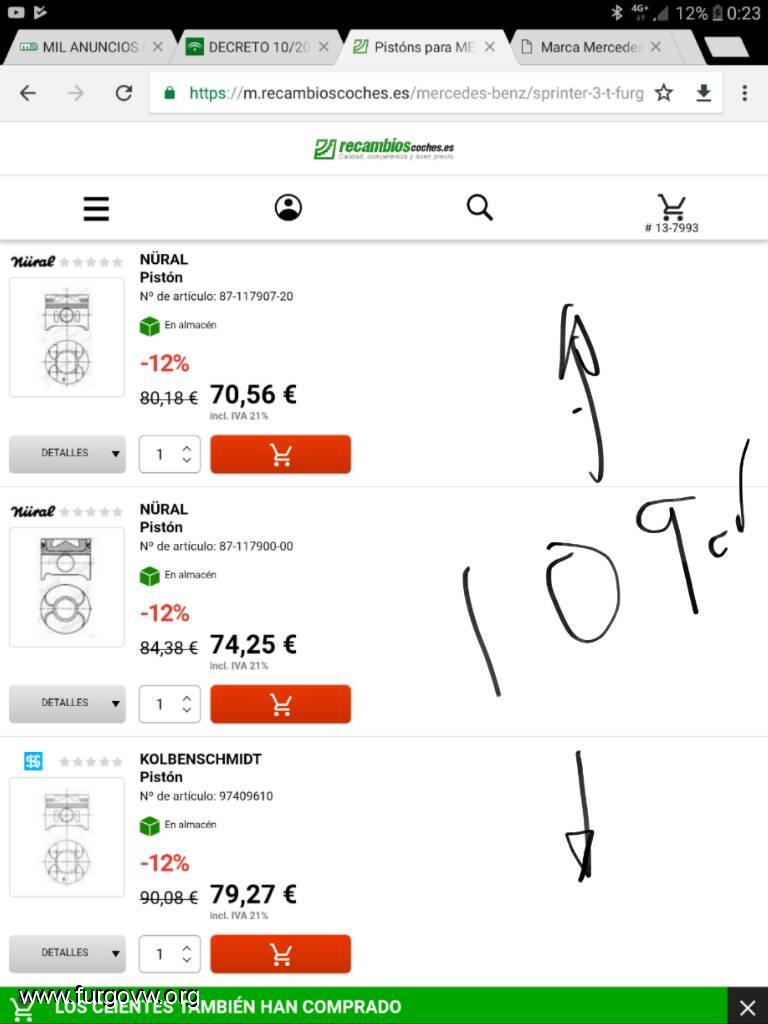Open the user account icon
768x1024 pixels.
pyautogui.click(x=288, y=208)
